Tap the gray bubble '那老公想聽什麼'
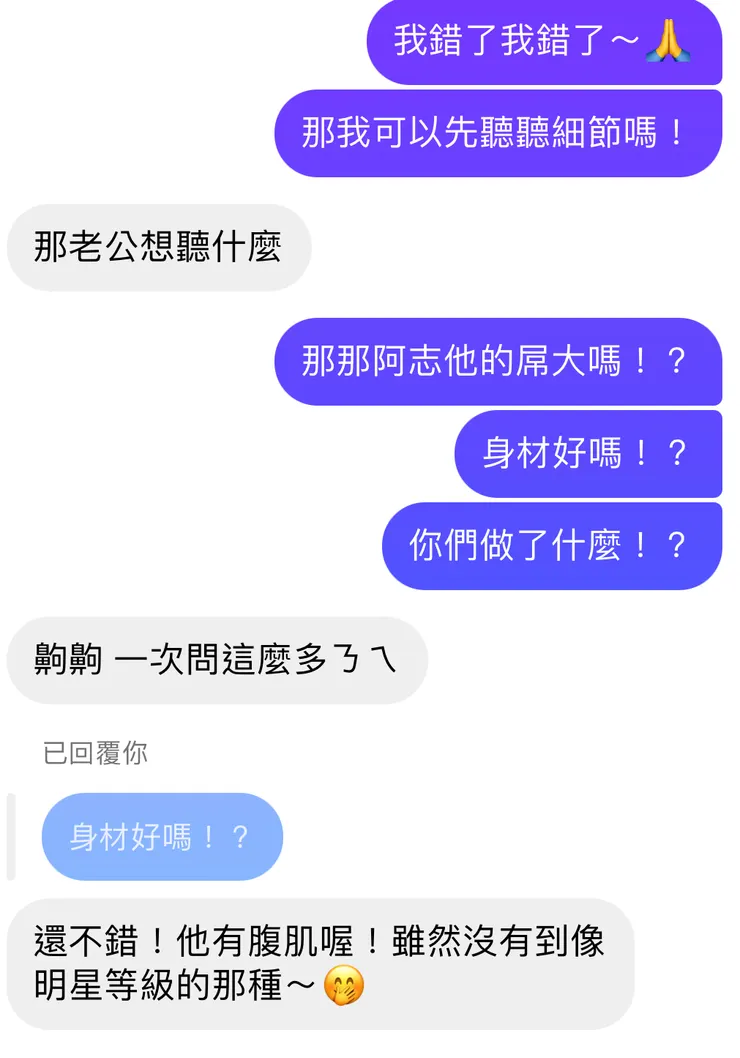Viewport: 740px width, 1058px height. point(160,247)
